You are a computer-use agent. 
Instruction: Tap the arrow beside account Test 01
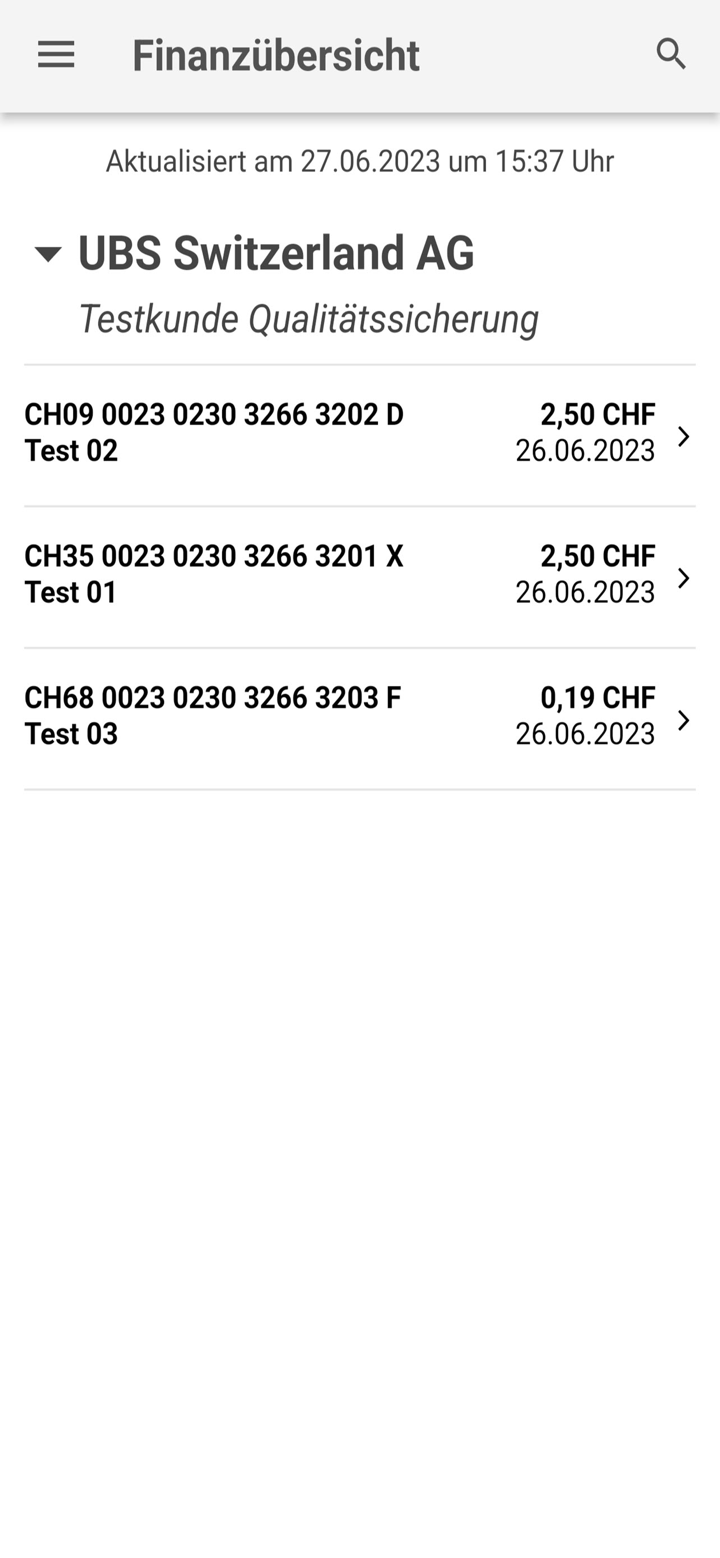click(x=683, y=577)
